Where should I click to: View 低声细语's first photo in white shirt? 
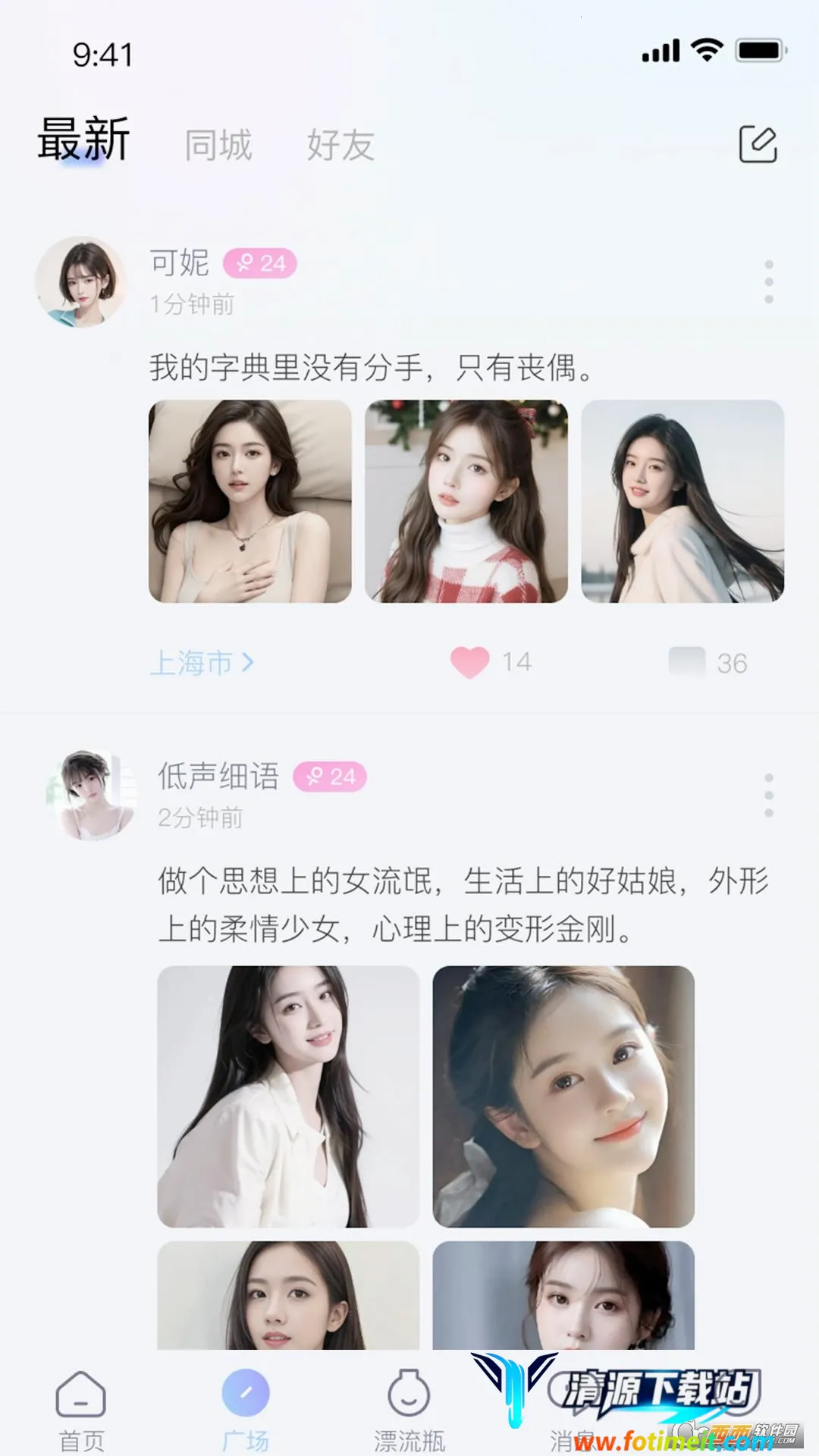[x=288, y=1096]
